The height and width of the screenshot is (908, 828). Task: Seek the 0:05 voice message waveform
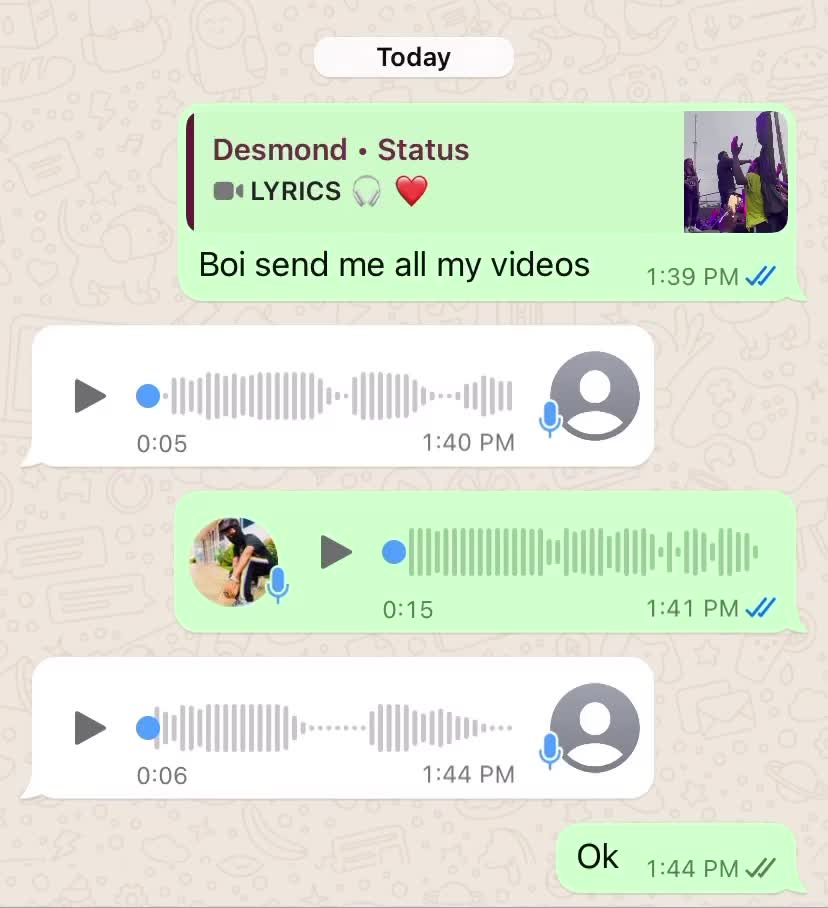340,396
